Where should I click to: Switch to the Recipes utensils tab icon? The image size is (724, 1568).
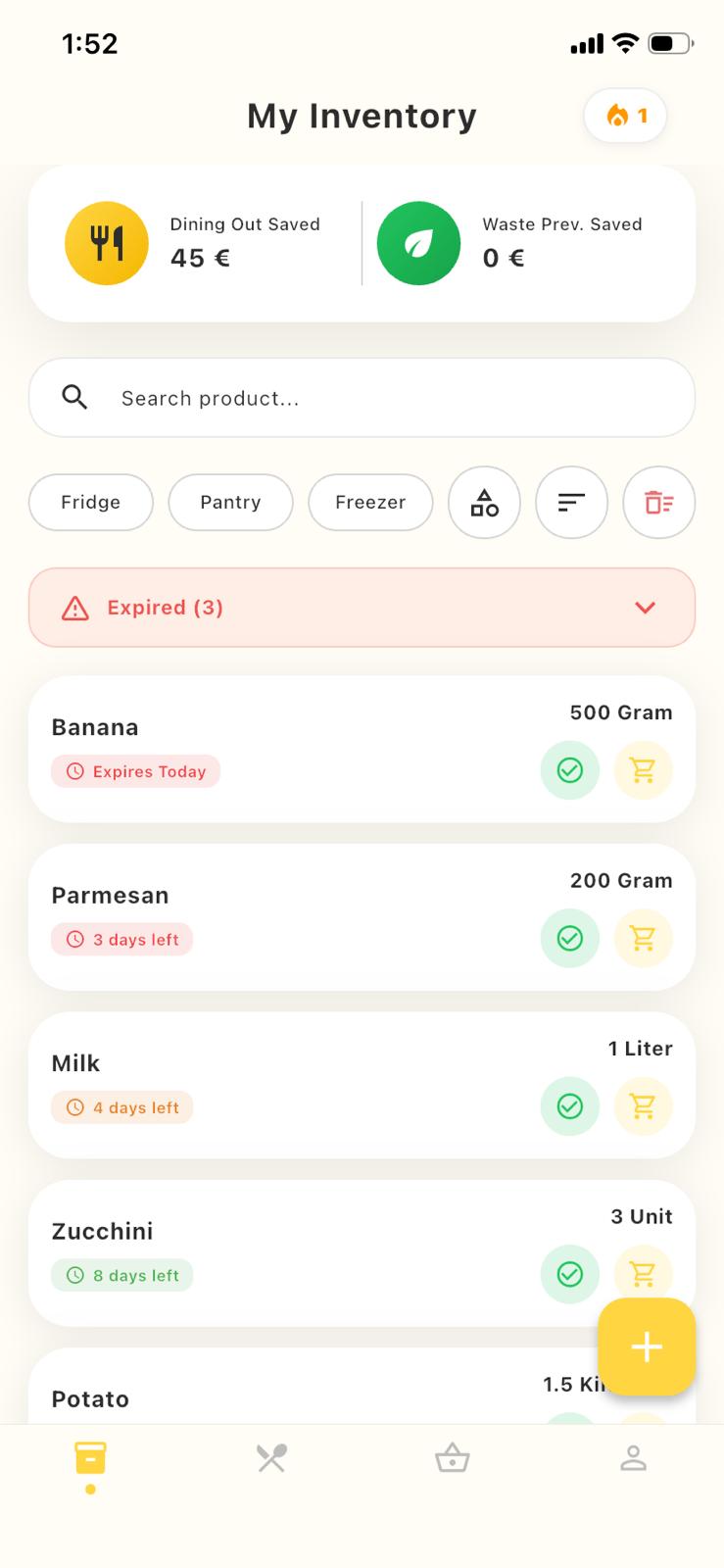point(271,1458)
